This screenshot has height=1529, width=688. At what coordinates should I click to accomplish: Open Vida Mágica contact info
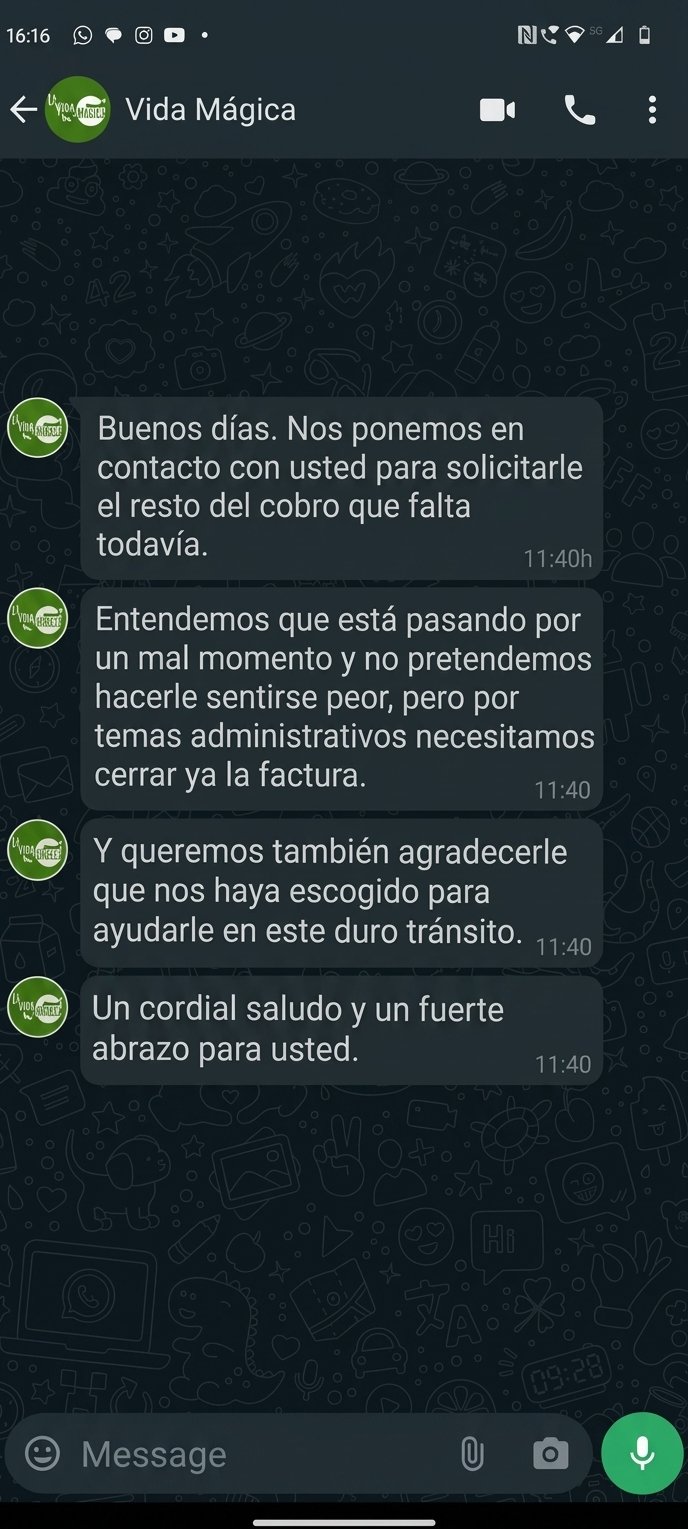click(210, 110)
